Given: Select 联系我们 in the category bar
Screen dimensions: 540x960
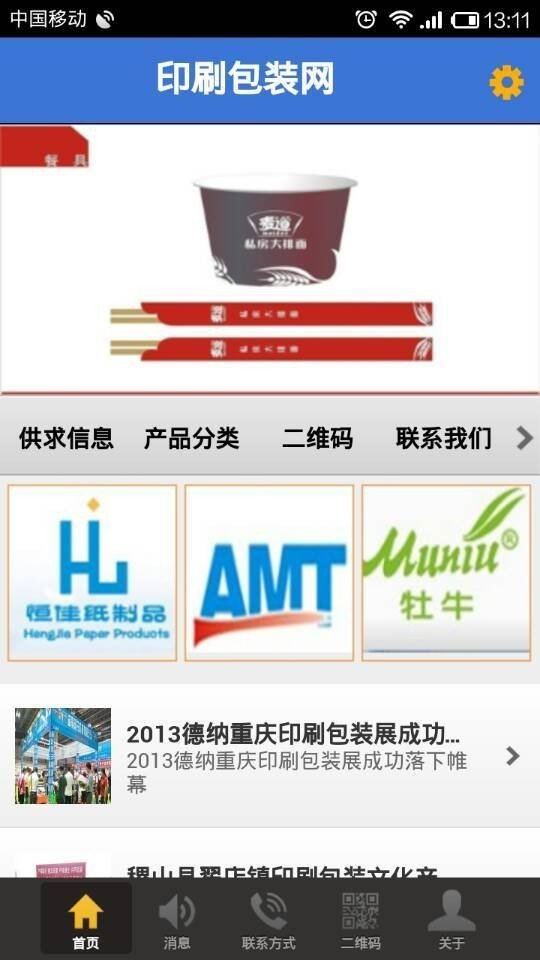Looking at the screenshot, I should click(443, 438).
